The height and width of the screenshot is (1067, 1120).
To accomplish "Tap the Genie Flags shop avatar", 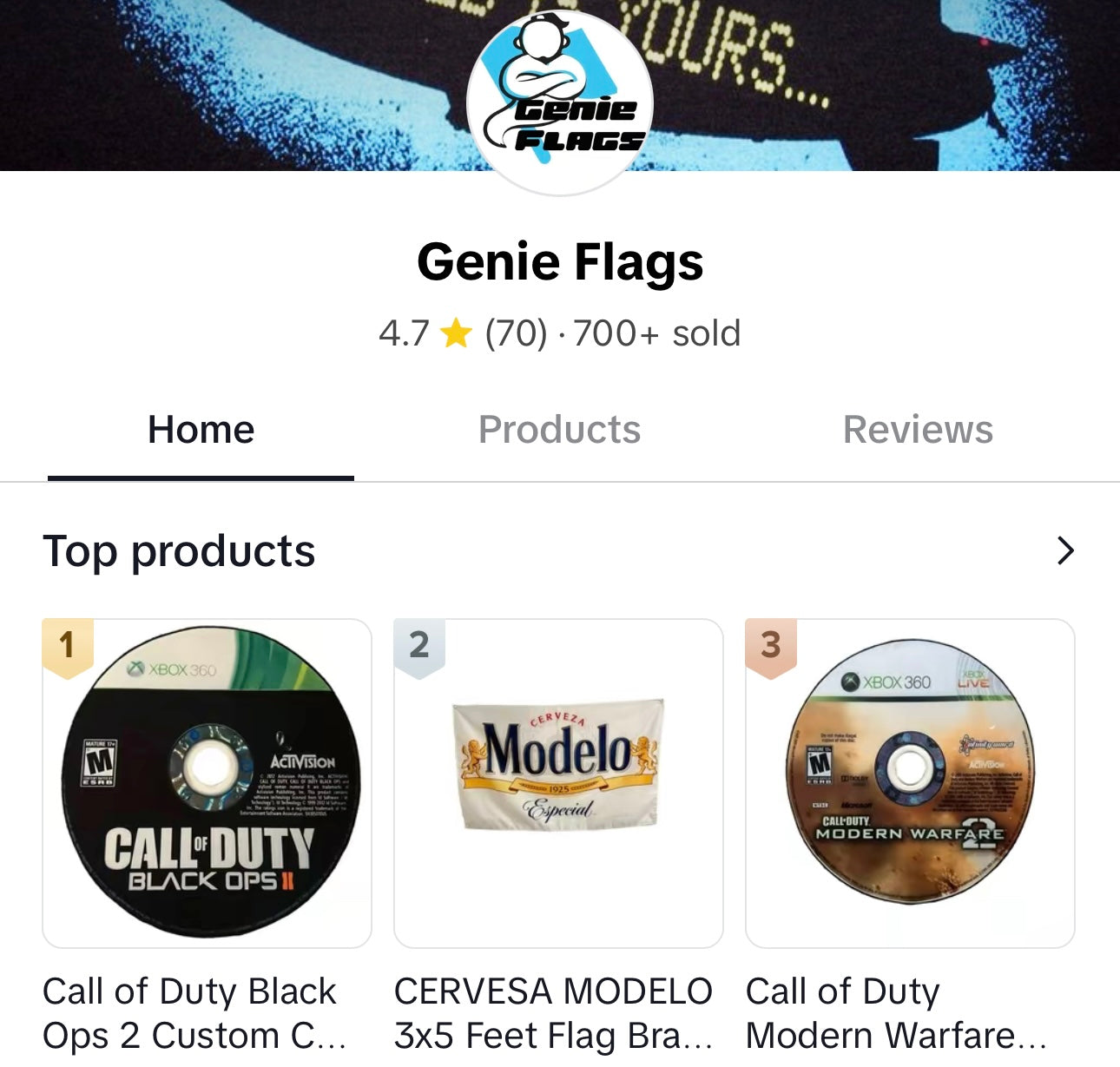I will [560, 104].
